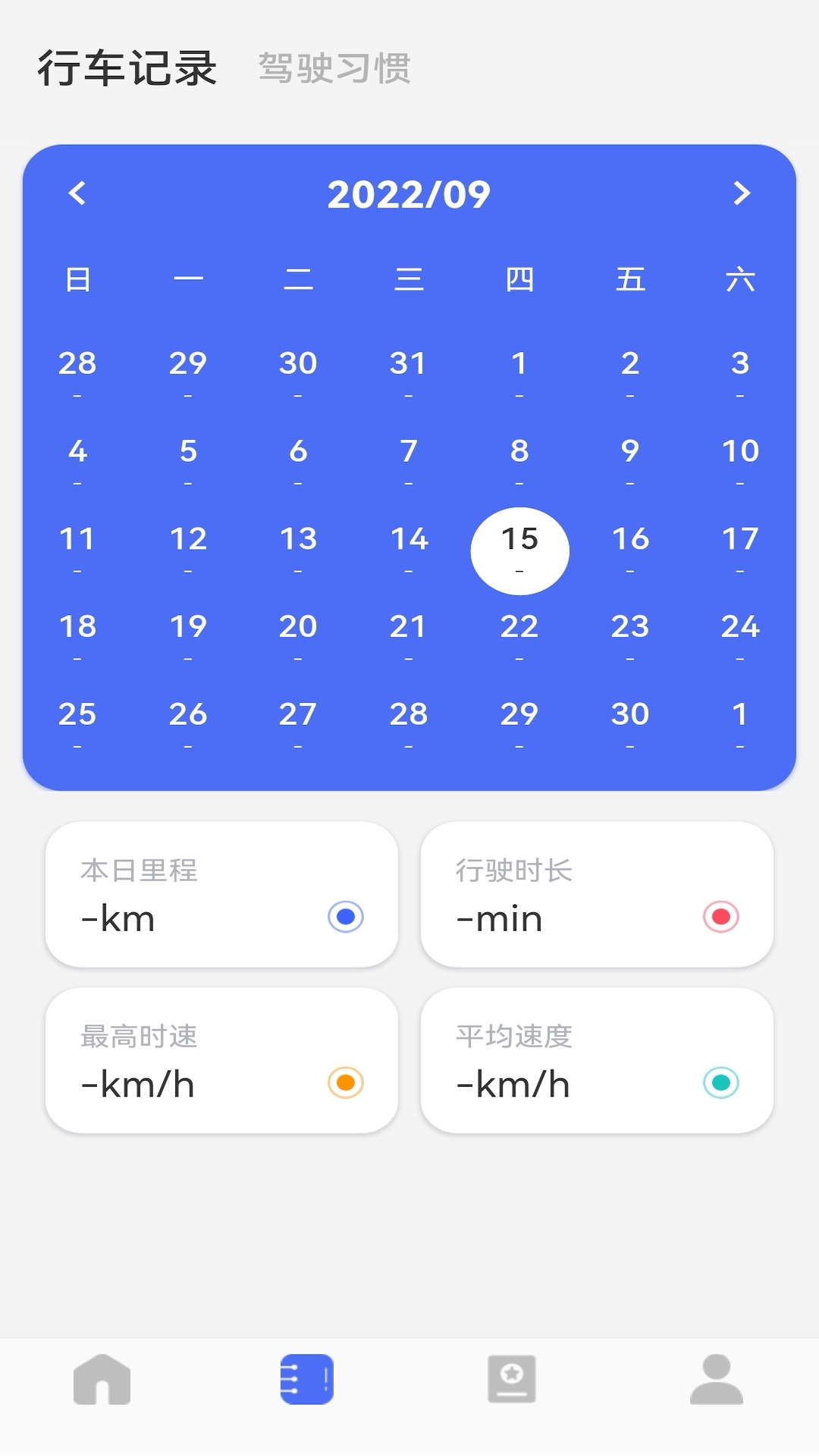Click the red circle icon beside 行驶时长
The image size is (819, 1456).
719,917
